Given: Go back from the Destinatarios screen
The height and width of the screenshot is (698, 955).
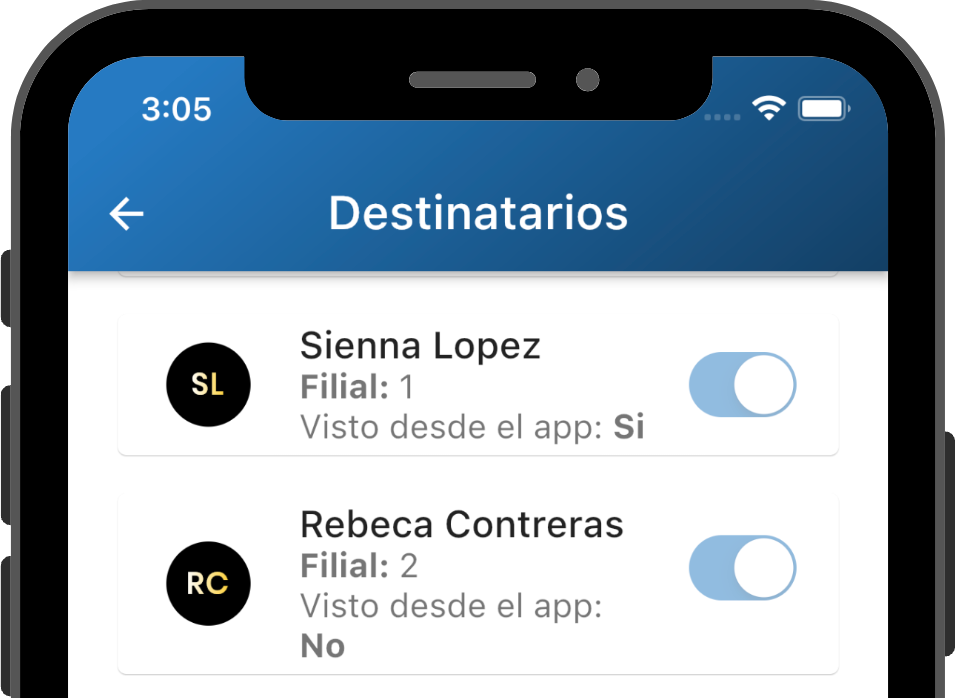Looking at the screenshot, I should pos(127,213).
